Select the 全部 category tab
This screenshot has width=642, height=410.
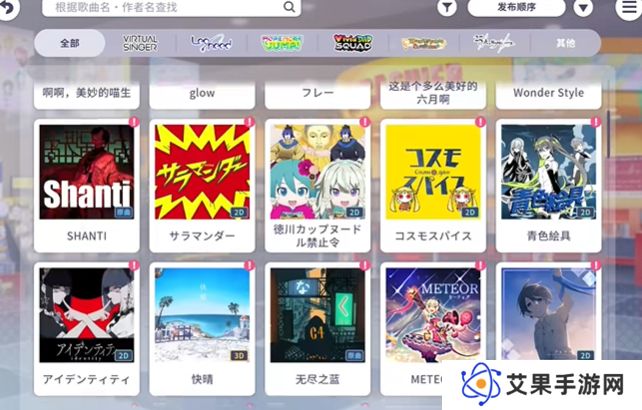tap(69, 43)
